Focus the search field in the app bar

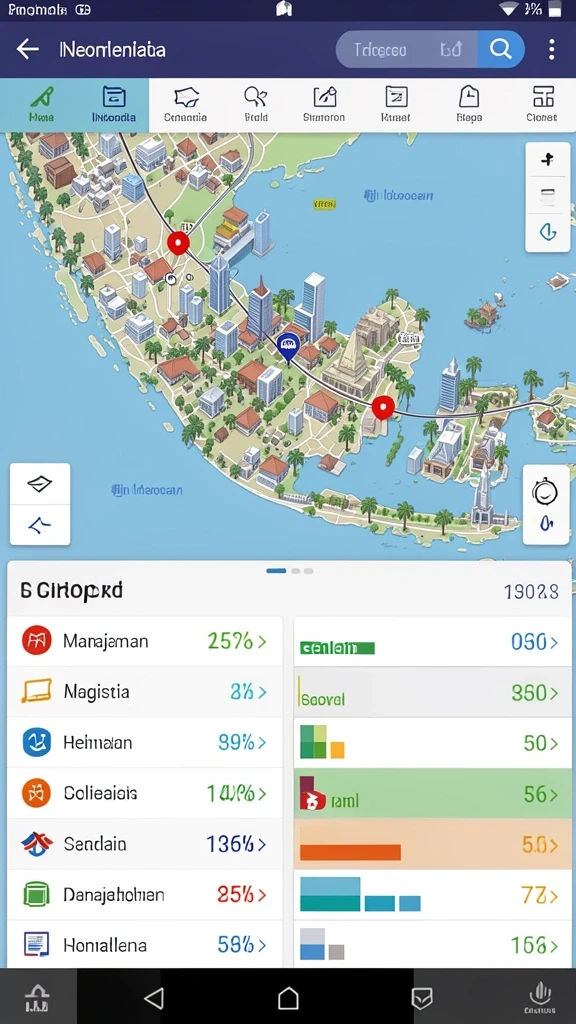(x=407, y=49)
